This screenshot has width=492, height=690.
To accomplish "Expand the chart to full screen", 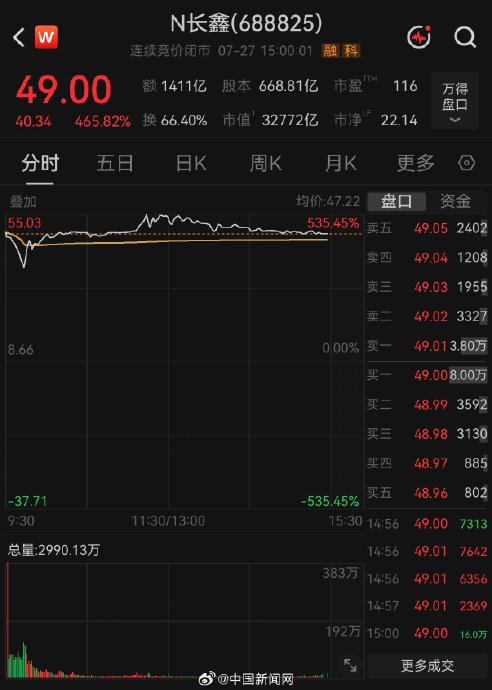I will point(350,665).
